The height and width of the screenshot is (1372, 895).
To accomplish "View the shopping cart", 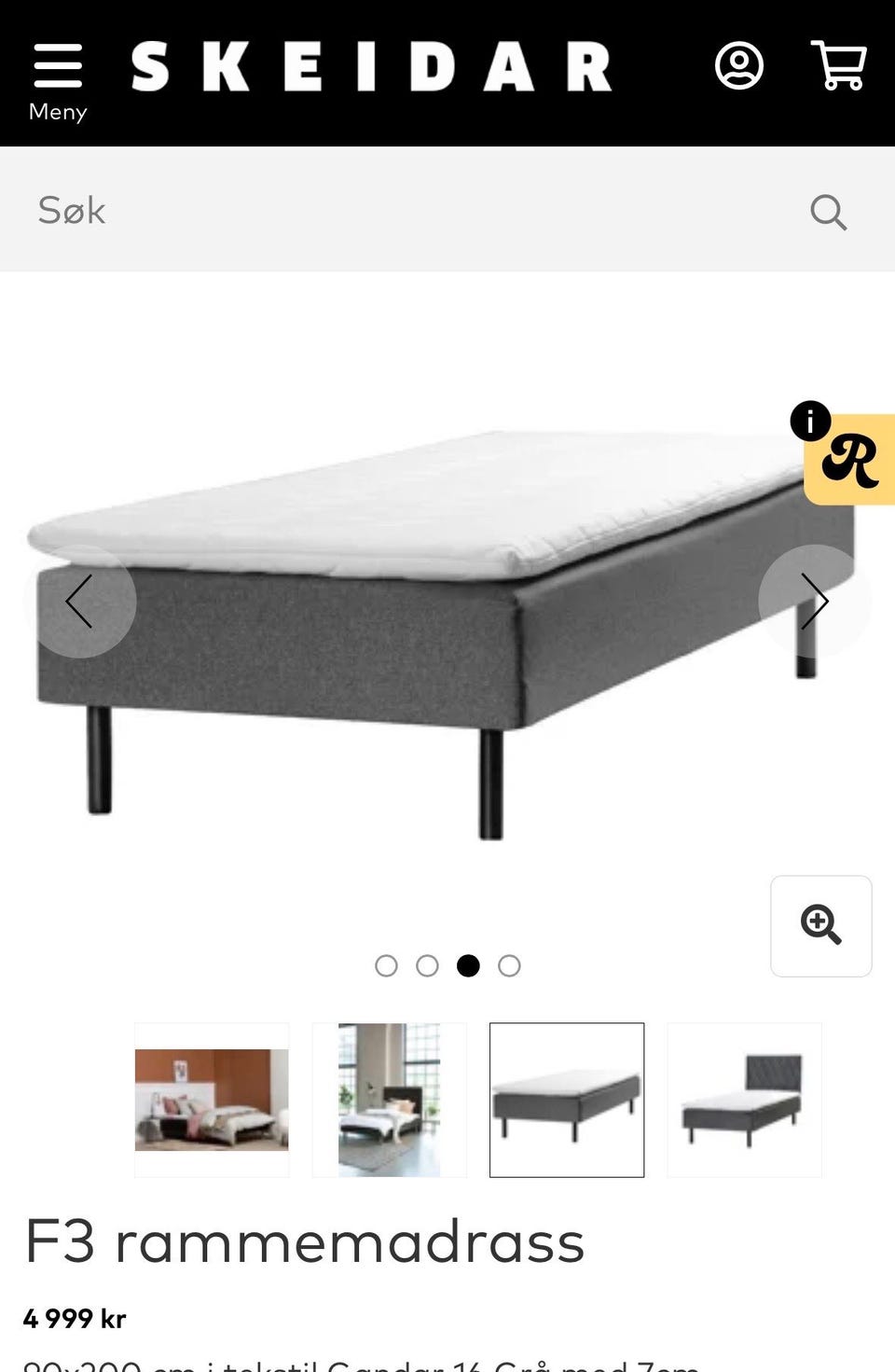I will 839,65.
